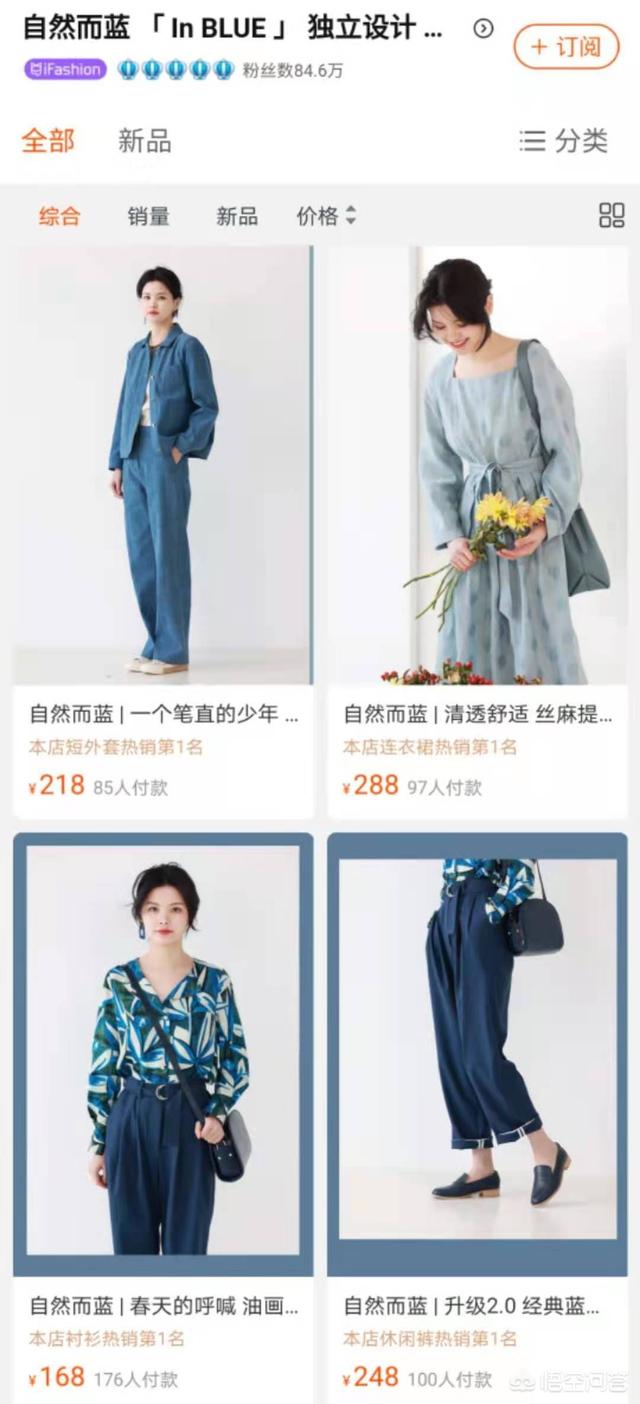Switch to the 全部 tab
Viewport: 640px width, 1404px height.
pyautogui.click(x=48, y=141)
